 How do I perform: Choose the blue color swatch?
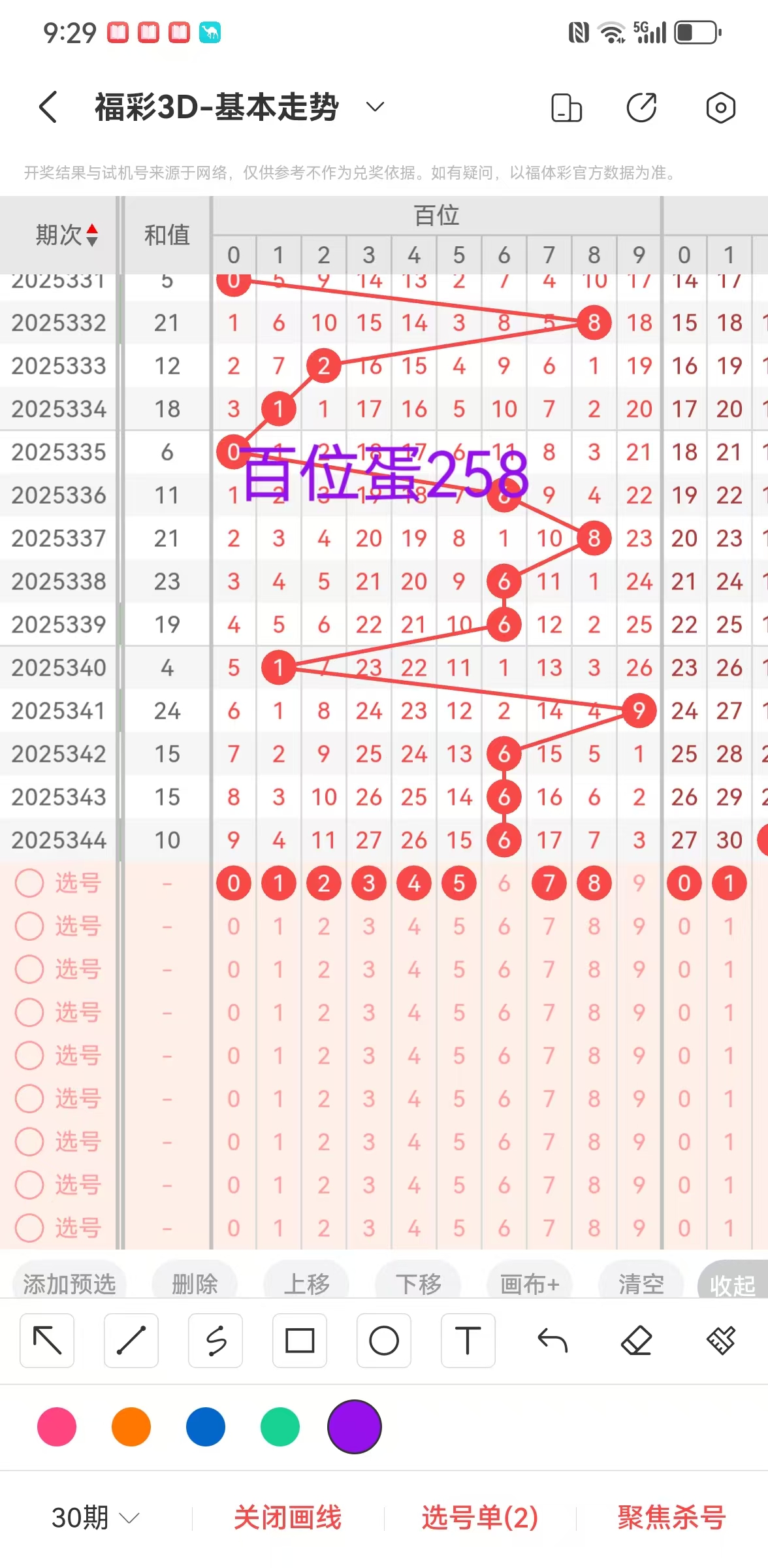click(x=206, y=1427)
